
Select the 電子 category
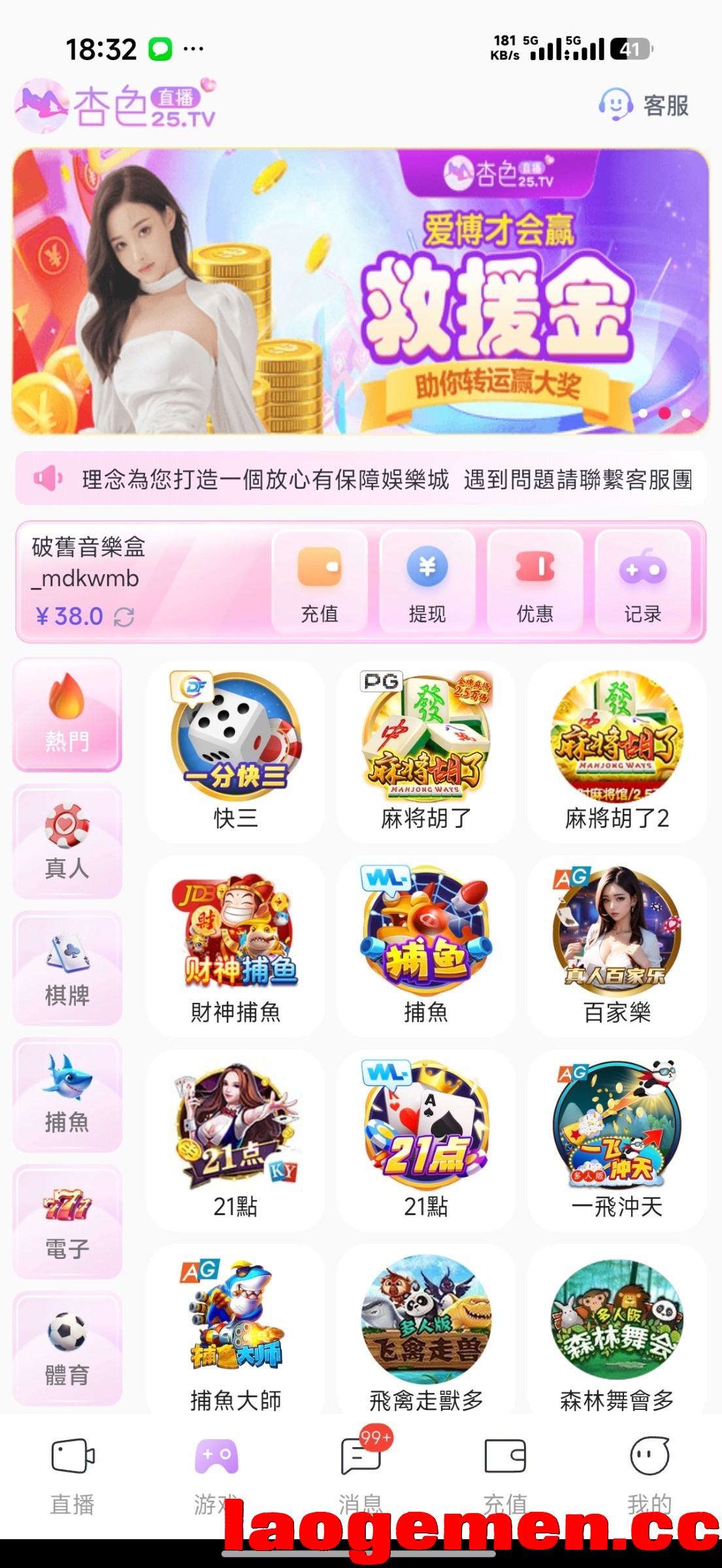(x=67, y=1222)
